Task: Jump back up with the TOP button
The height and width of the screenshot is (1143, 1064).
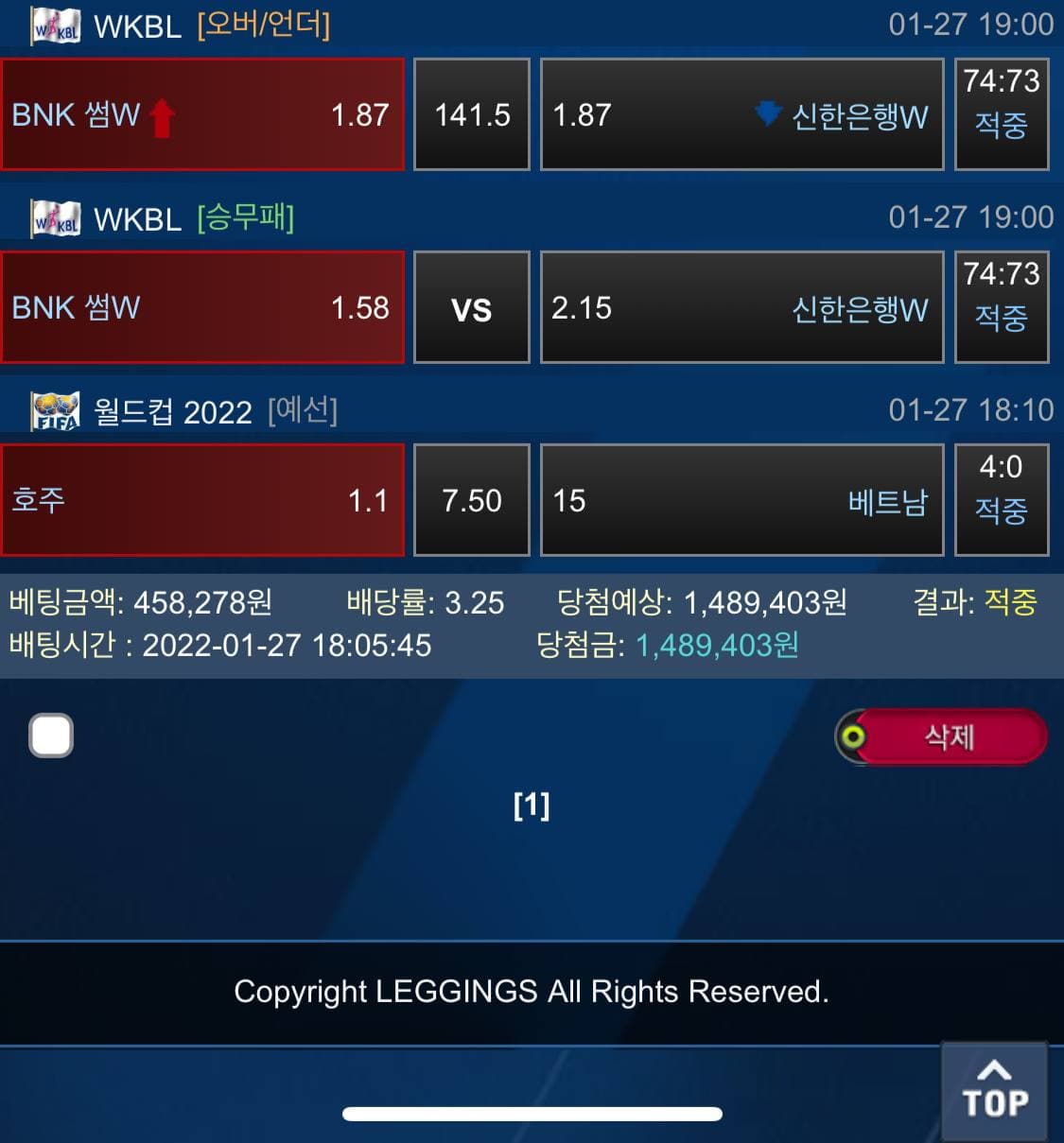Action: [x=994, y=1091]
